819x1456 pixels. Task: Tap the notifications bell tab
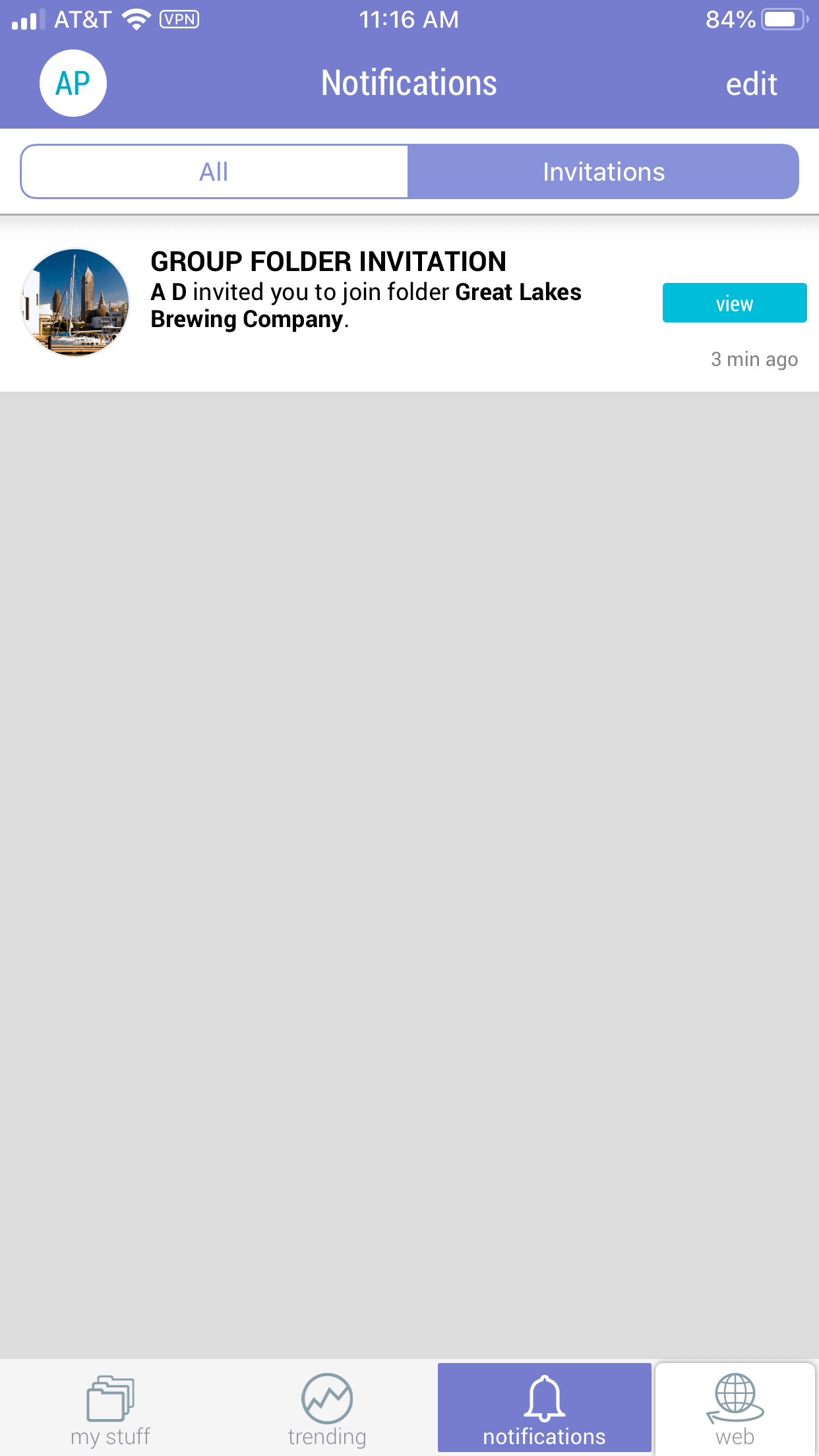[x=544, y=1409]
